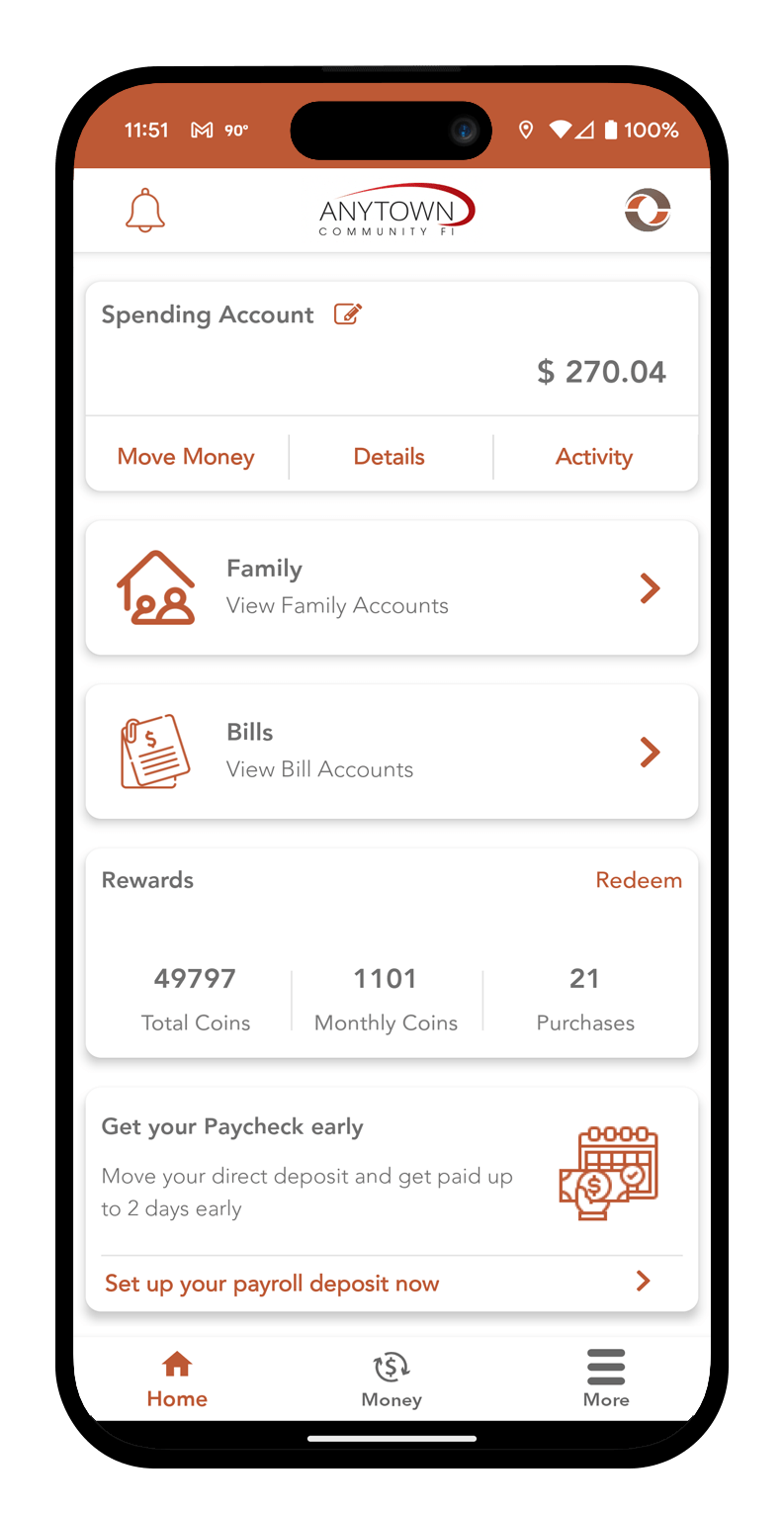This screenshot has width=784, height=1513.
Task: Tap the Anytown Community FI logo
Action: [393, 209]
